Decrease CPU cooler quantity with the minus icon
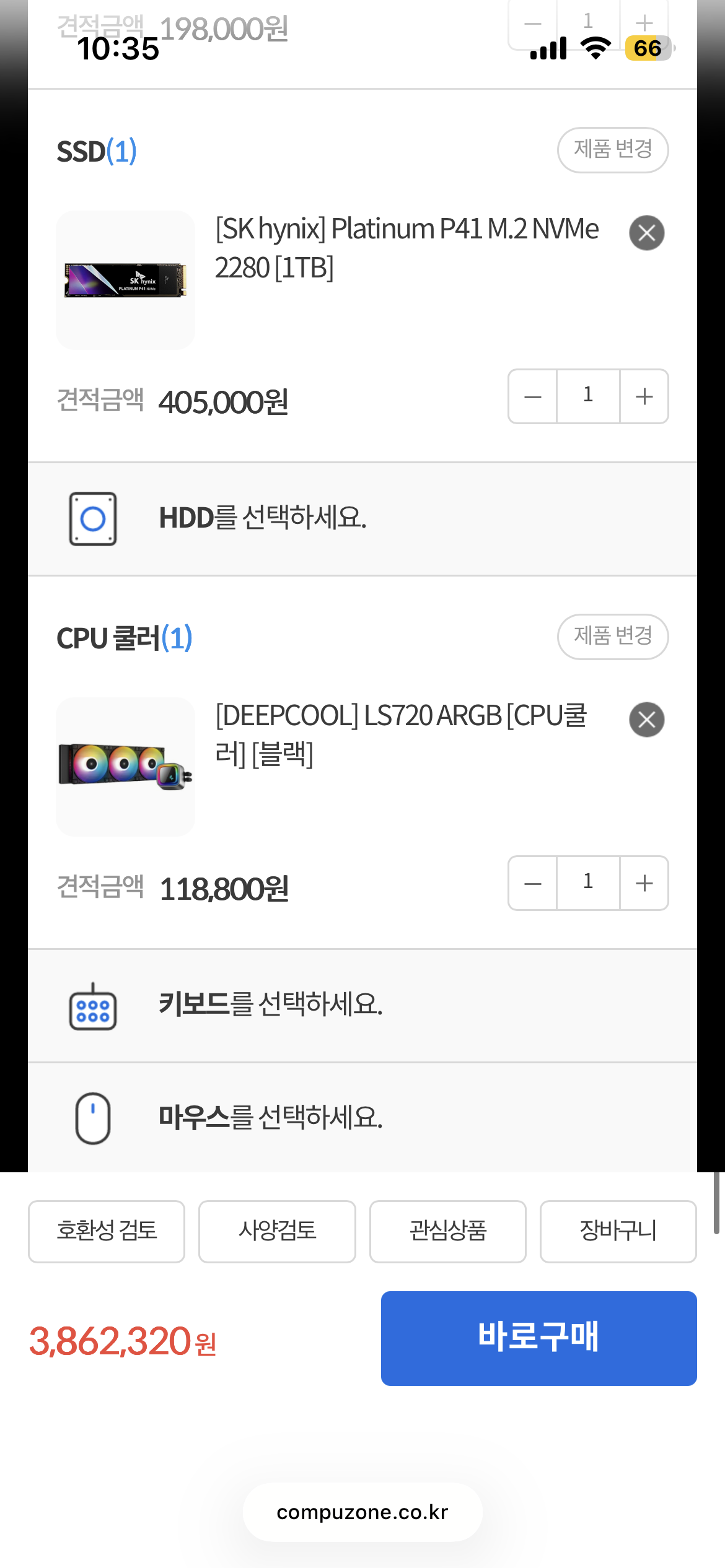 532,883
